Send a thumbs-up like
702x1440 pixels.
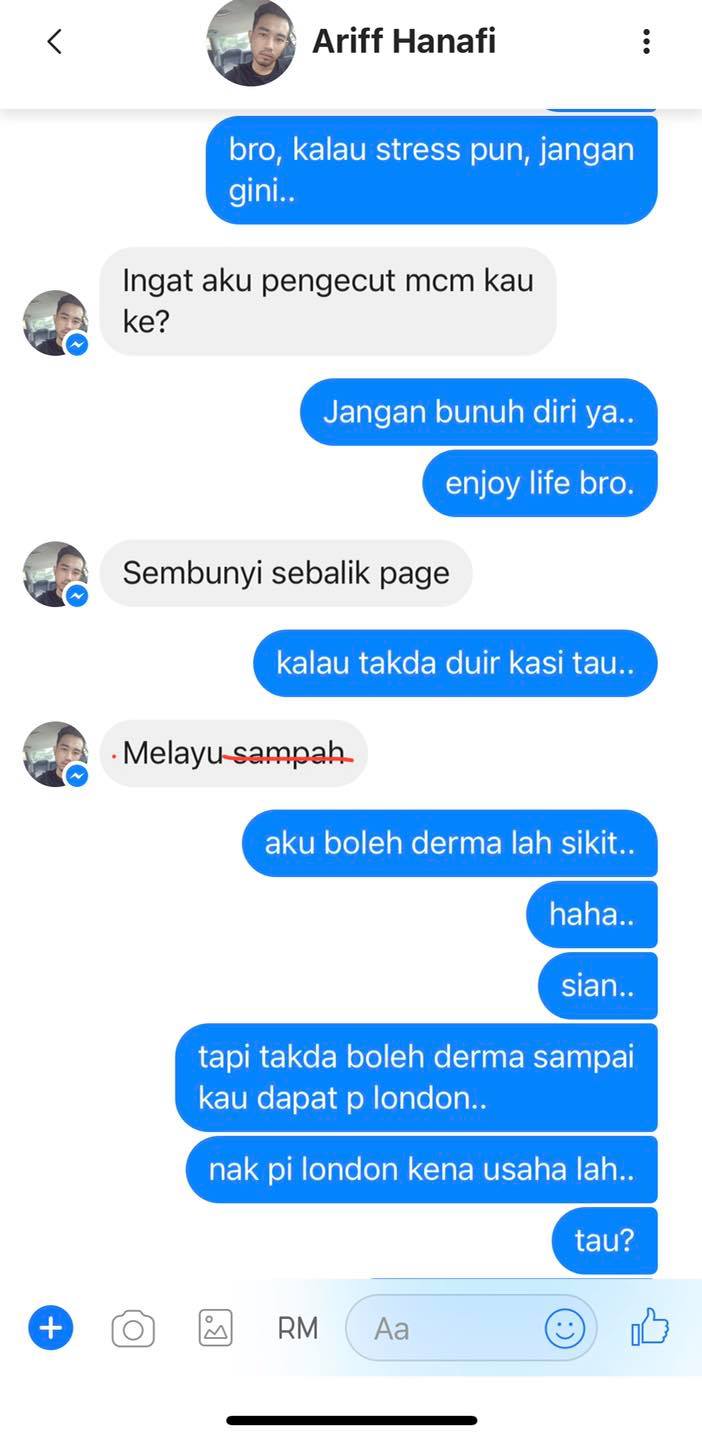tap(650, 1328)
